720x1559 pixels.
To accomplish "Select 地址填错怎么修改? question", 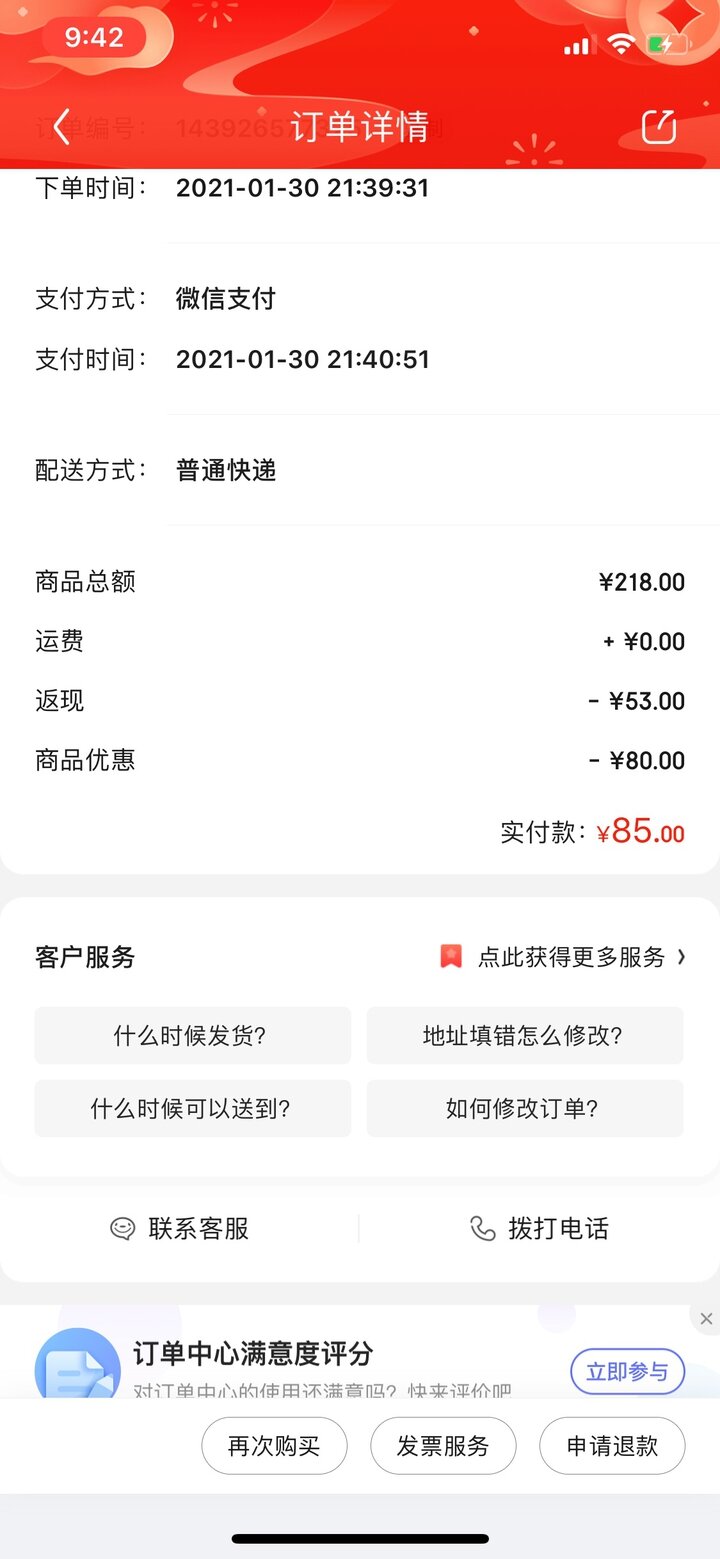I will click(x=524, y=1035).
